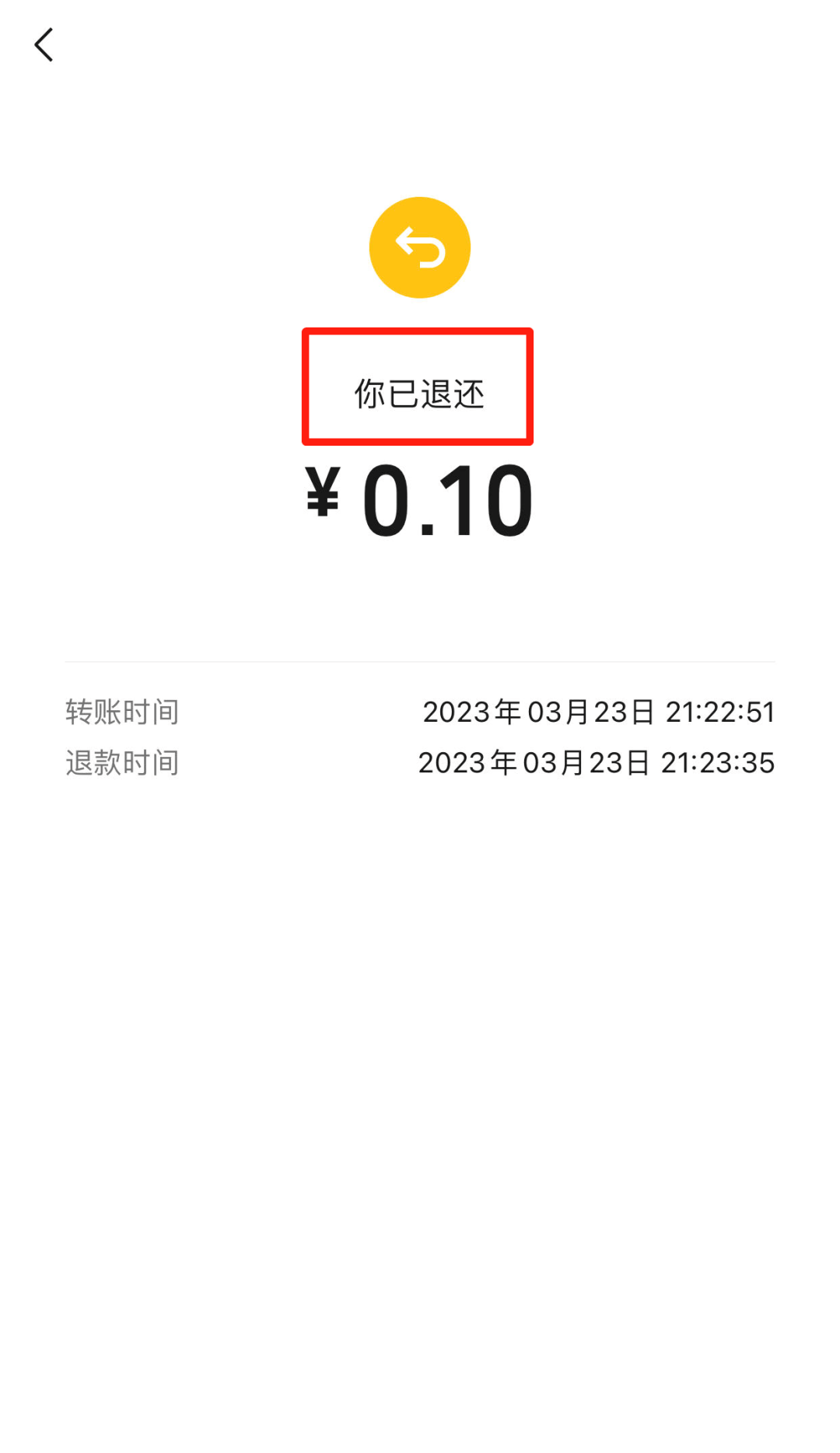Screen dimensions: 840x1453
Task: Tap the top-left arrow to go back
Action: tap(44, 44)
